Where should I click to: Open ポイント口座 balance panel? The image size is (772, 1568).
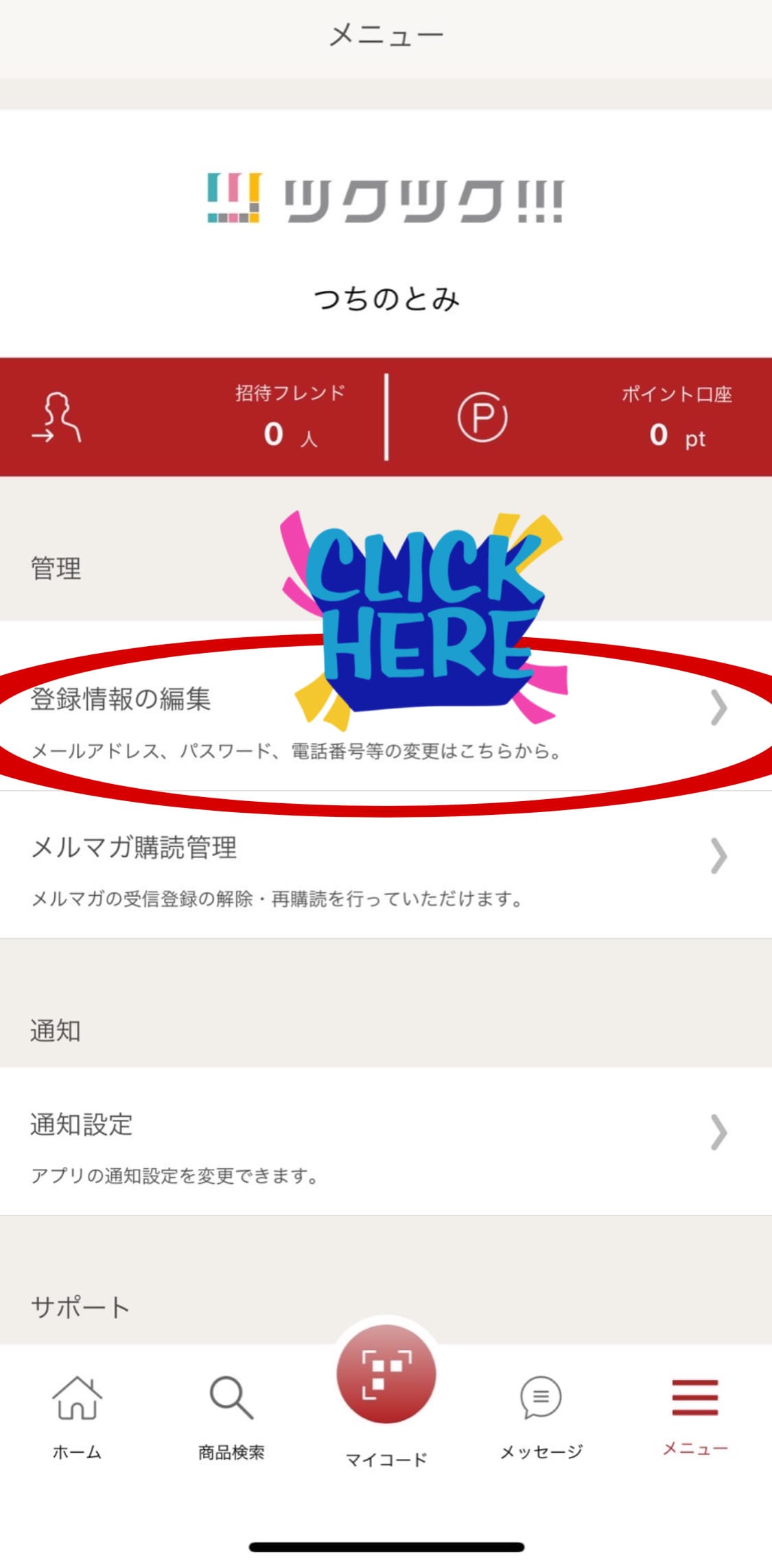coord(580,416)
